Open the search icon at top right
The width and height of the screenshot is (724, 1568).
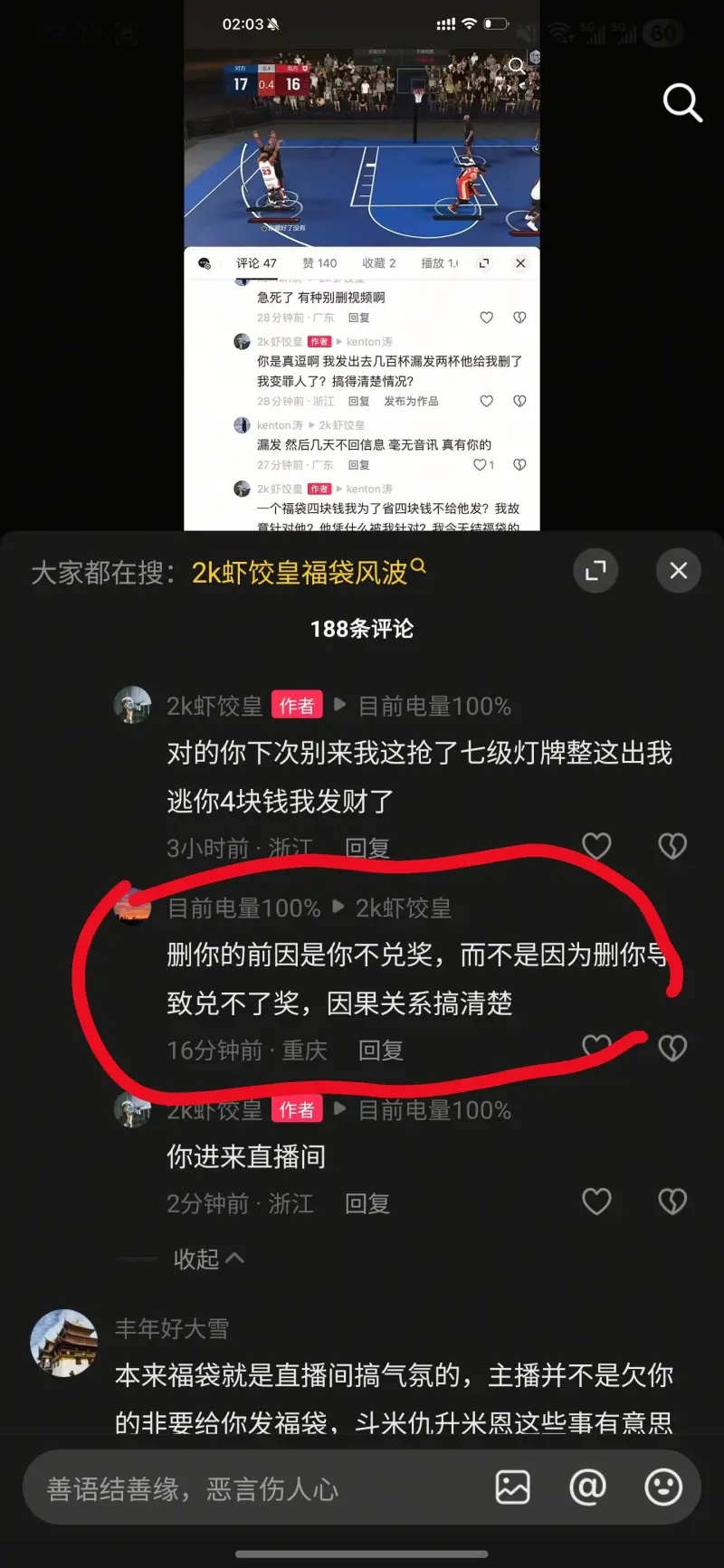pyautogui.click(x=682, y=103)
